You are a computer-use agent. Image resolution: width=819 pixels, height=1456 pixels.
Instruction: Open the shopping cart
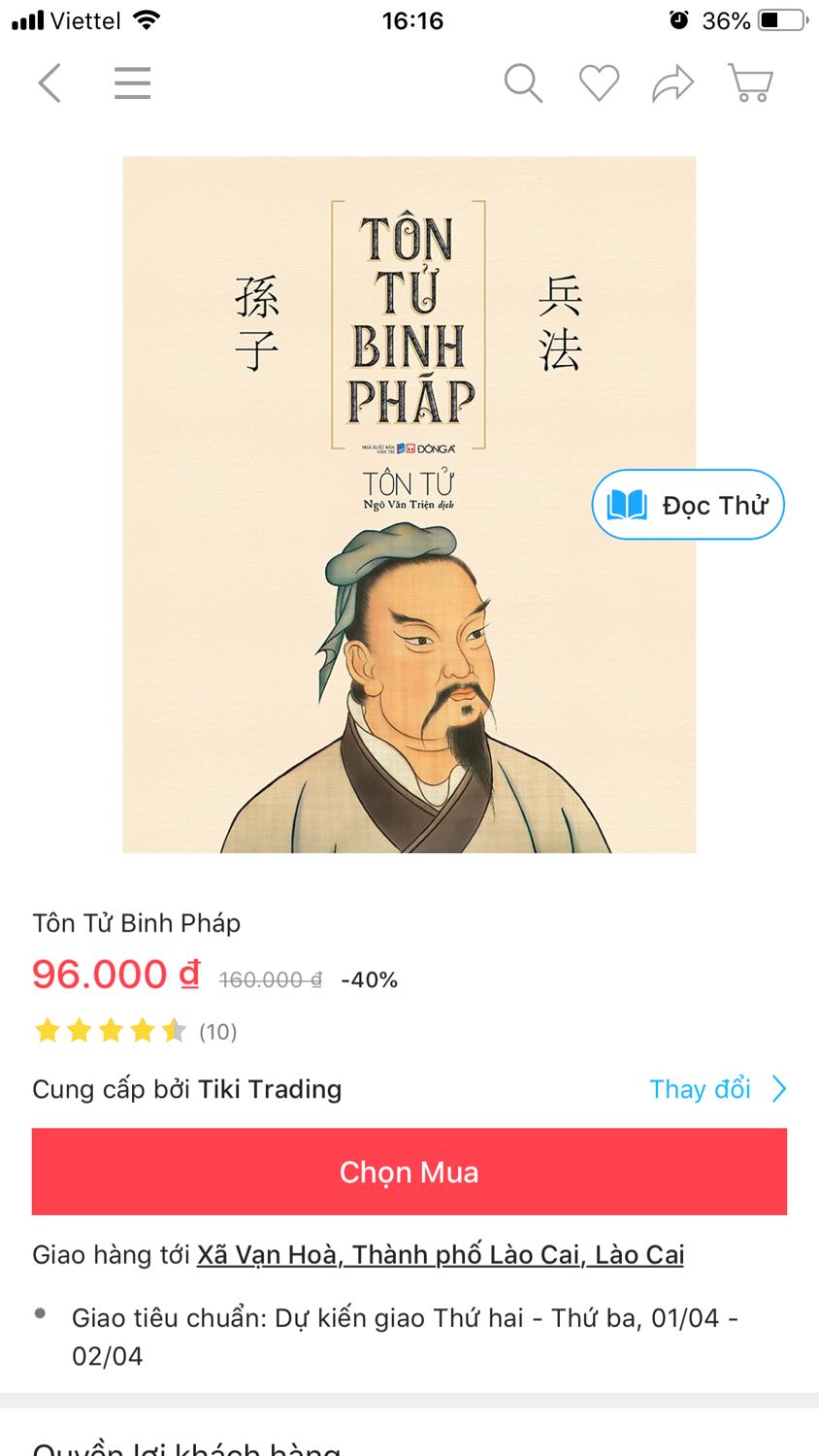(750, 83)
